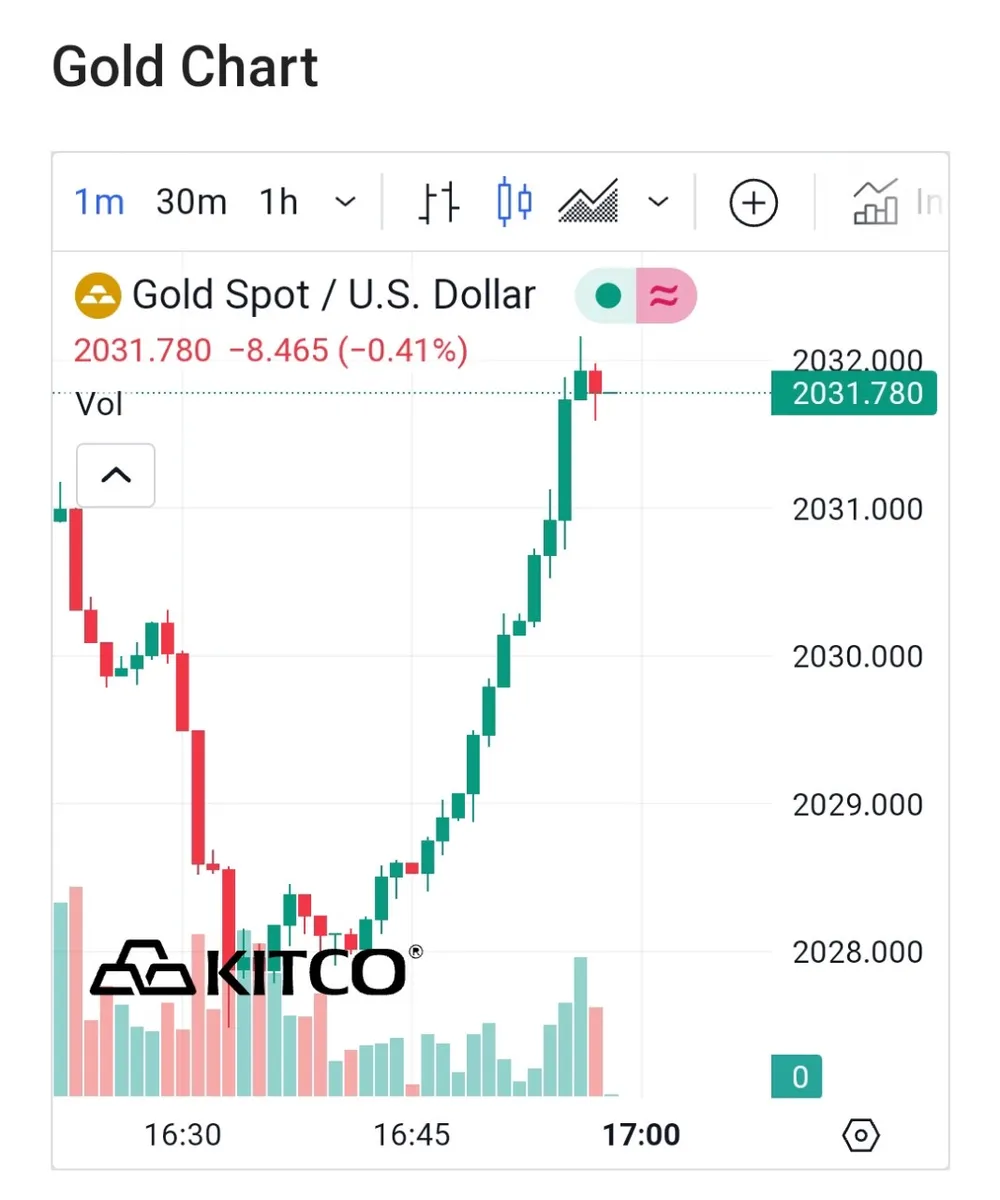The width and height of the screenshot is (1000, 1200).
Task: Tap the plus circle to compare symbols
Action: click(x=753, y=203)
